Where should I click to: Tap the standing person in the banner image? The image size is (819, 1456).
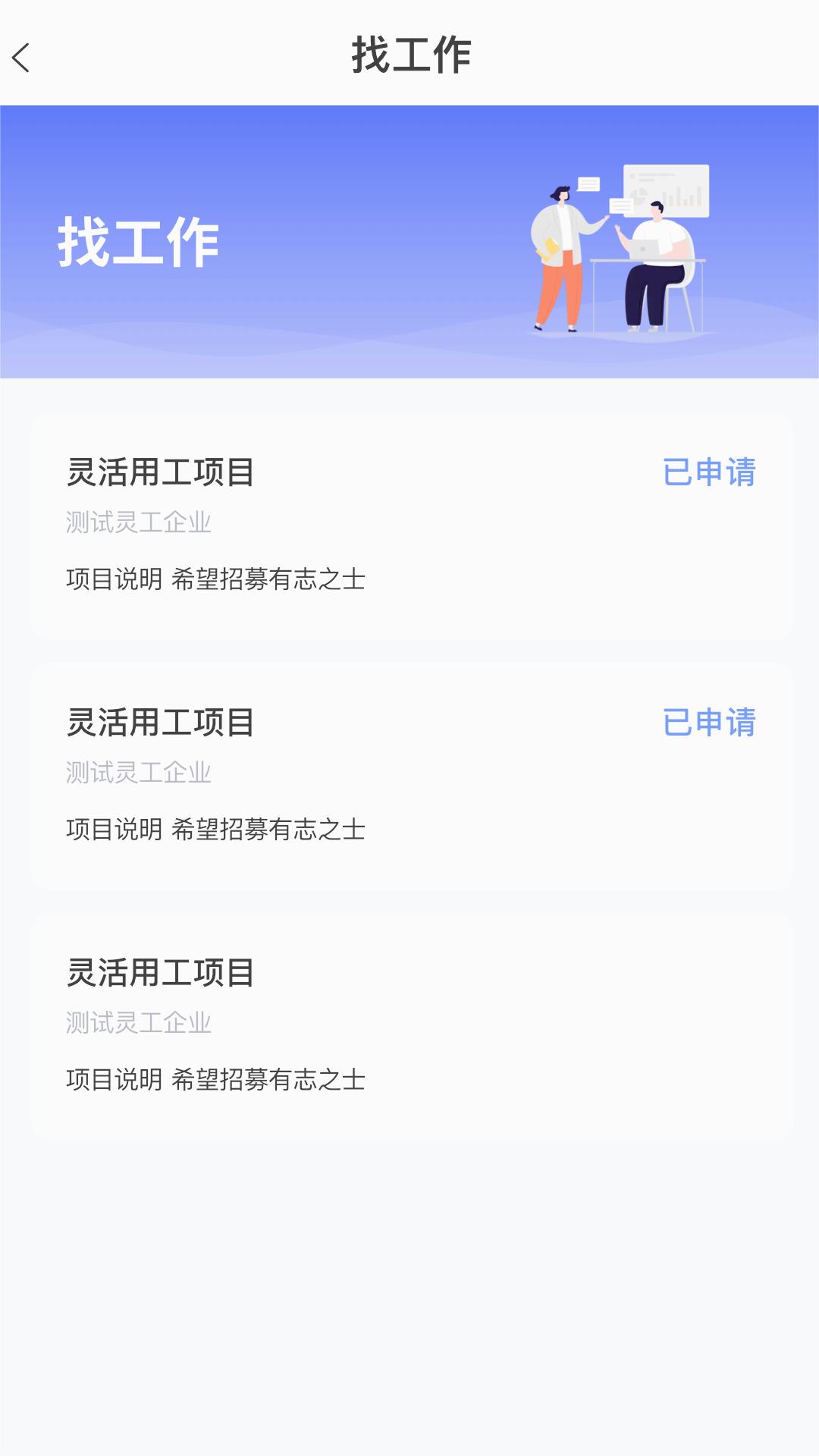557,258
